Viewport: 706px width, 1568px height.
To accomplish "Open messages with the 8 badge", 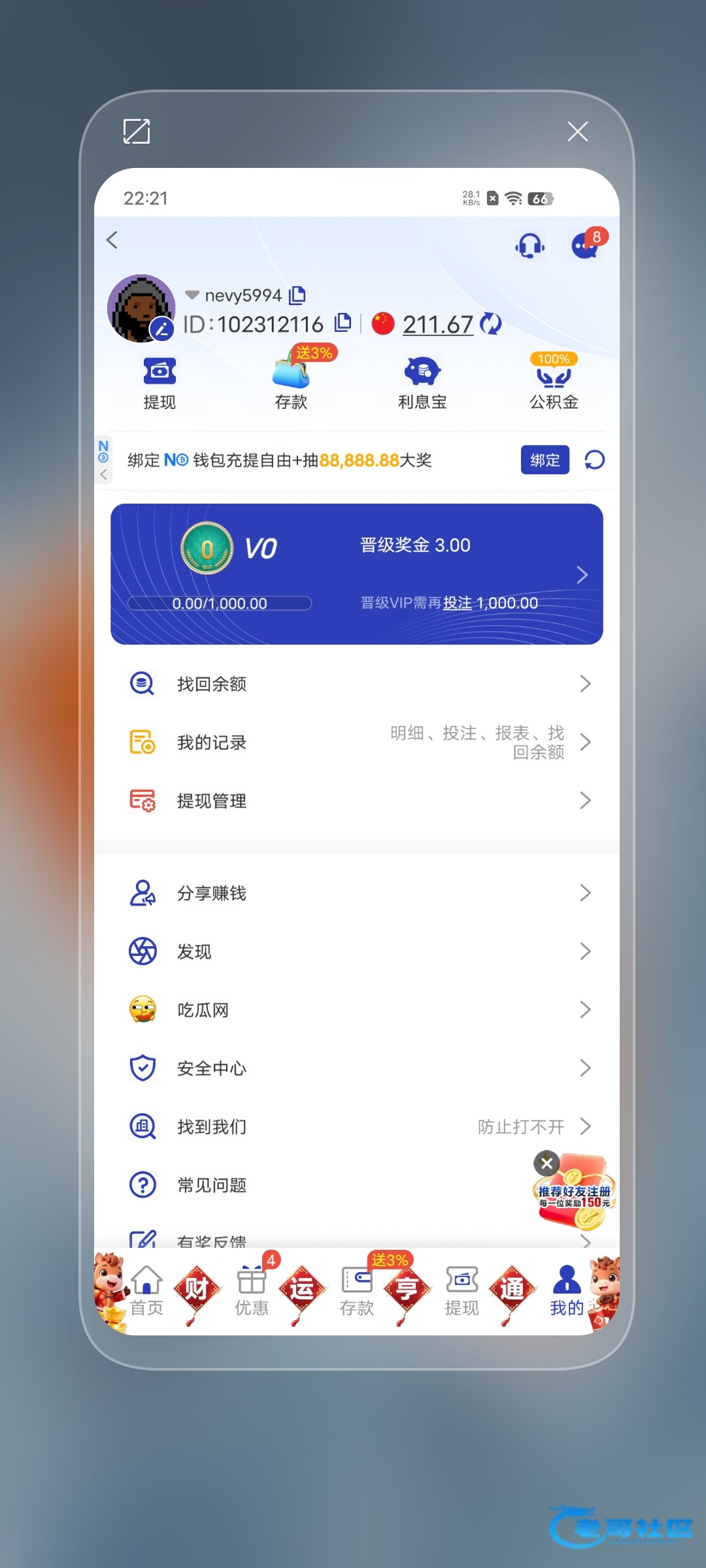I will tap(585, 246).
